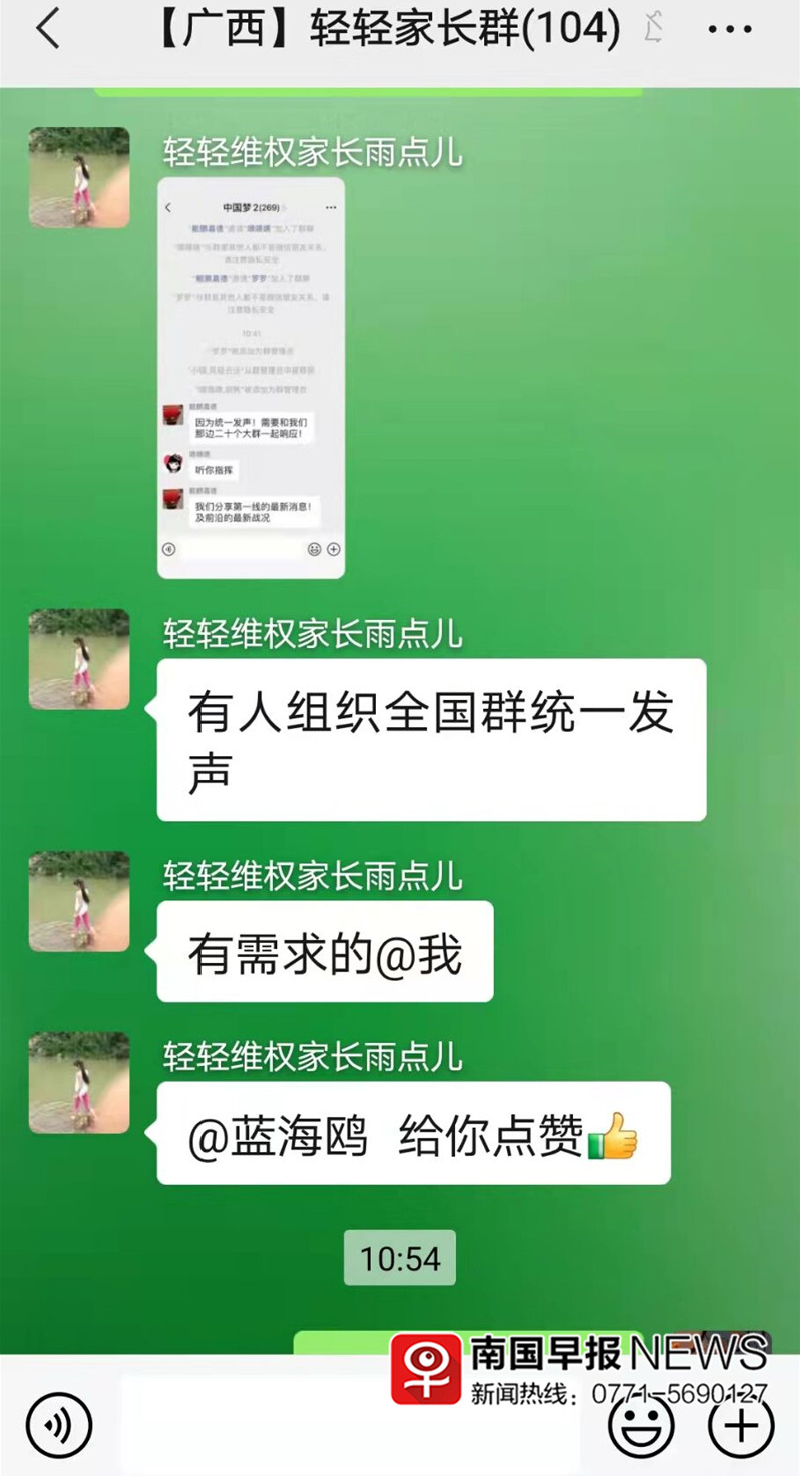This screenshot has height=1476, width=800.
Task: Open the shared screenshot image
Action: (x=251, y=378)
